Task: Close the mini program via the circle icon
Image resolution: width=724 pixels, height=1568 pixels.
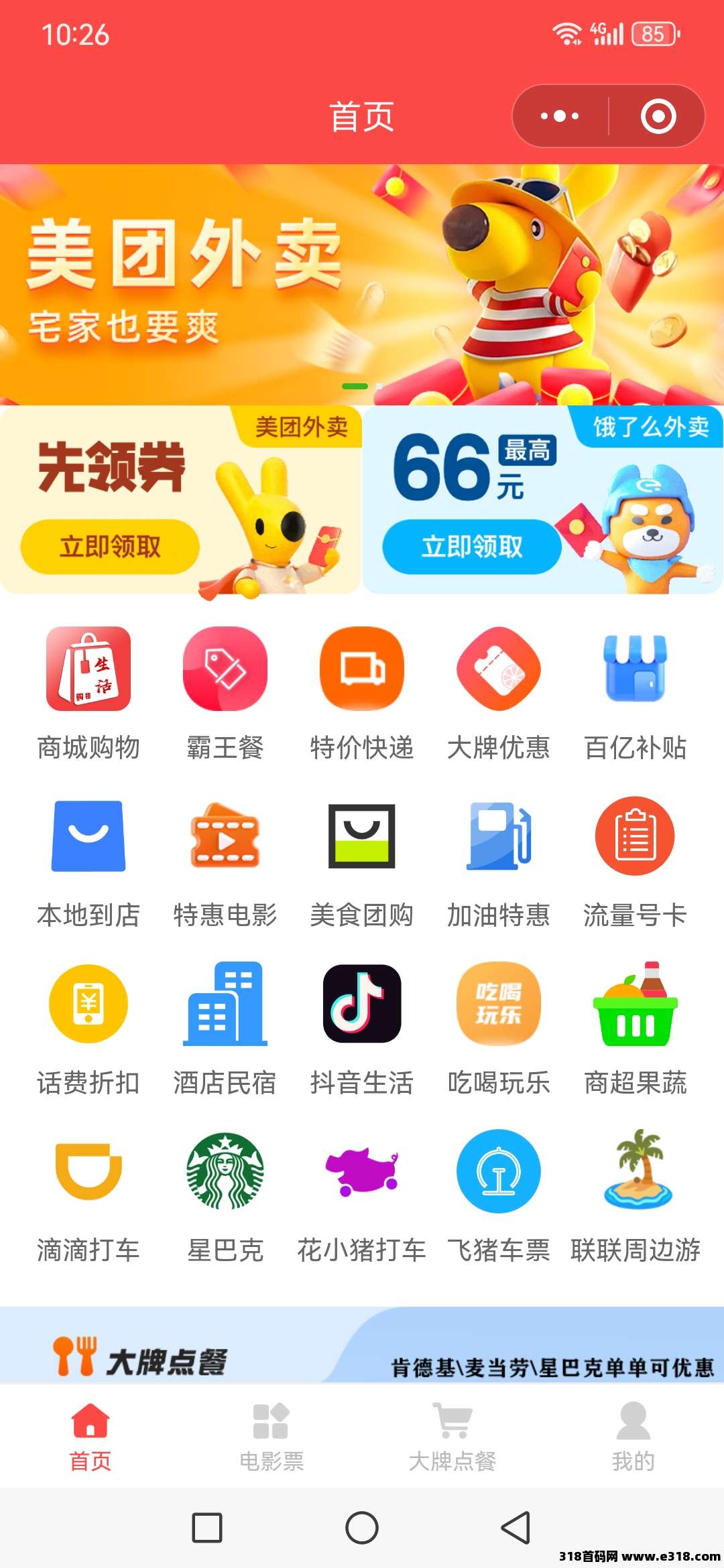Action: [x=658, y=116]
